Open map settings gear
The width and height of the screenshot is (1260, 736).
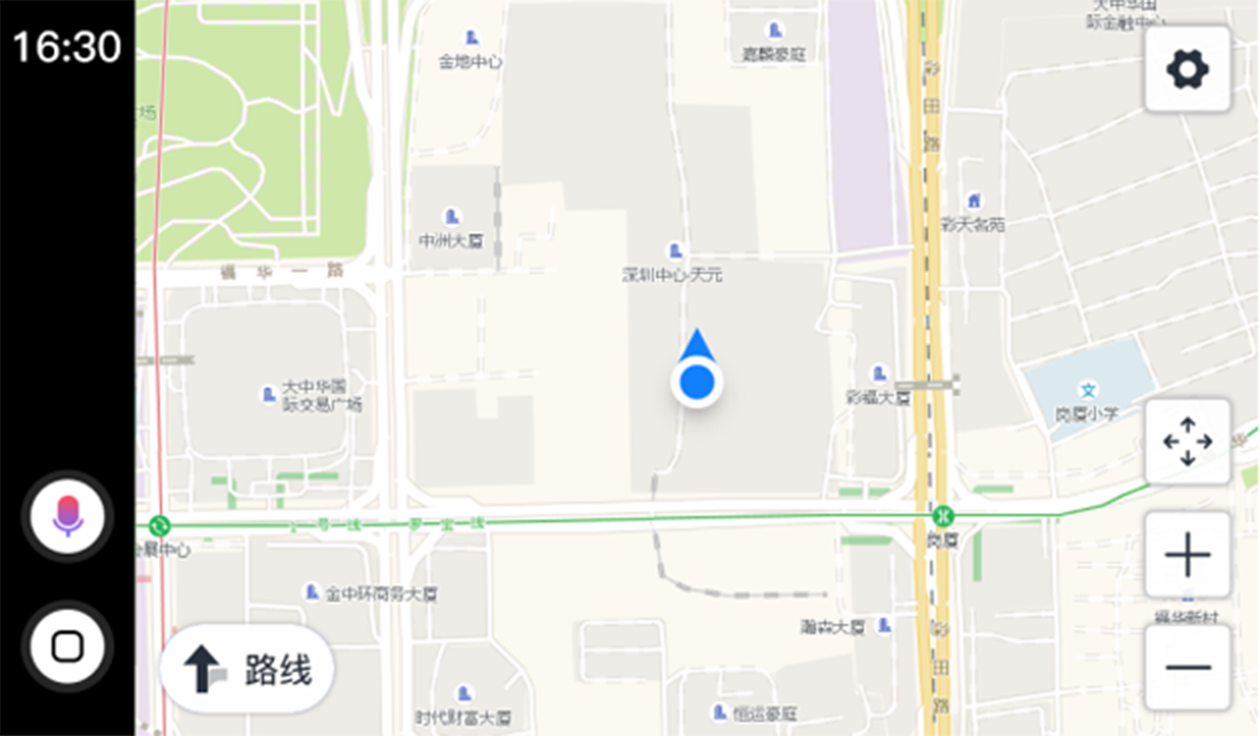(x=1187, y=70)
